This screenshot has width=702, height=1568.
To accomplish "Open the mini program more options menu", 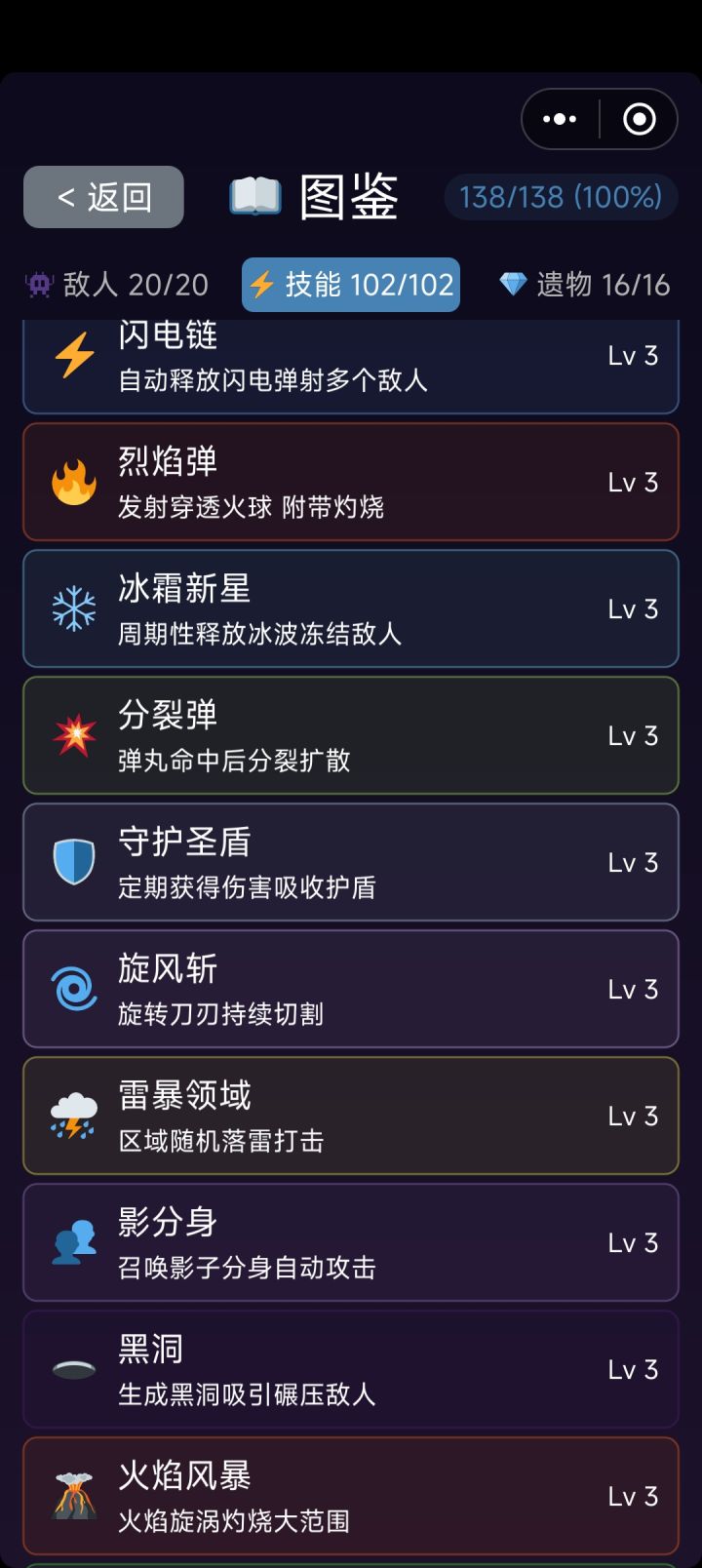I will coord(560,119).
